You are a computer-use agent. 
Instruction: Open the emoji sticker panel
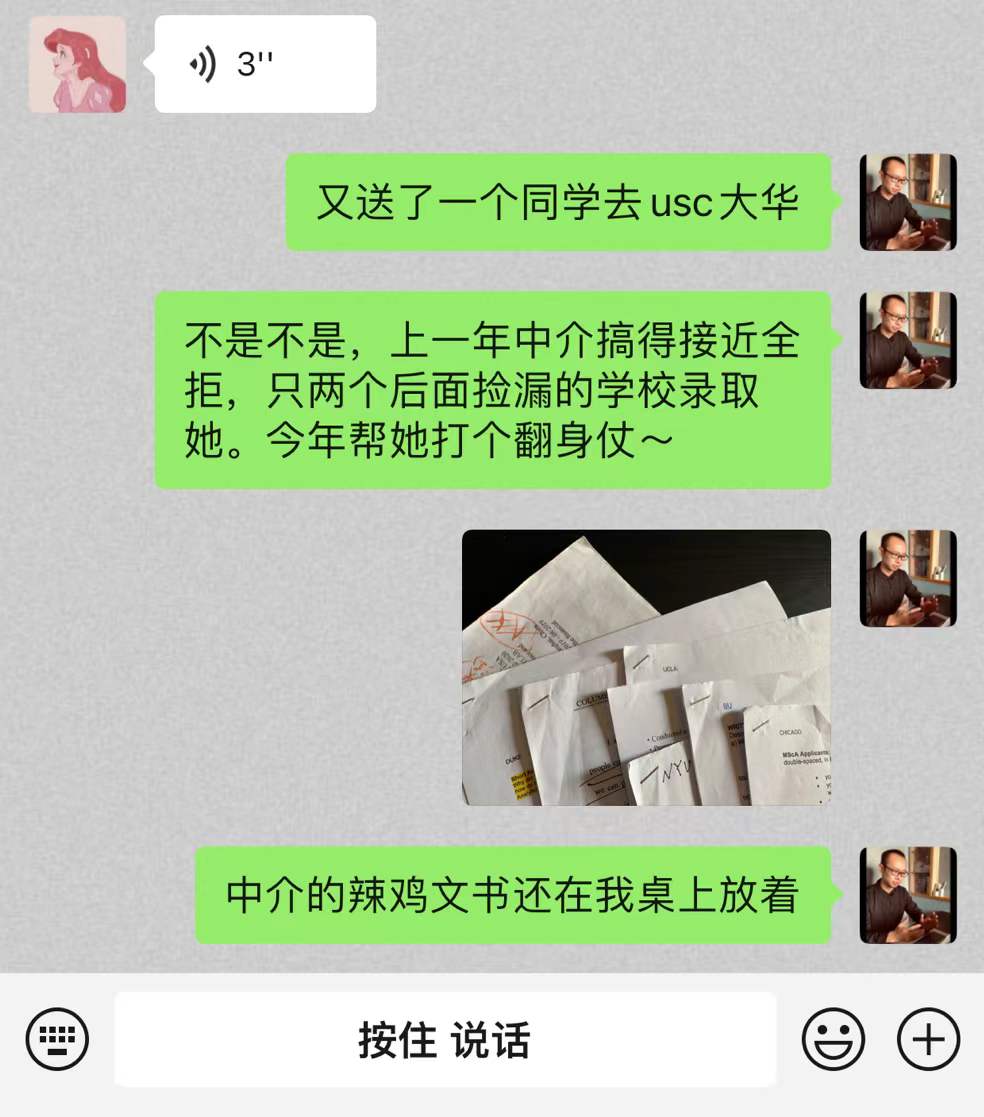click(833, 1039)
